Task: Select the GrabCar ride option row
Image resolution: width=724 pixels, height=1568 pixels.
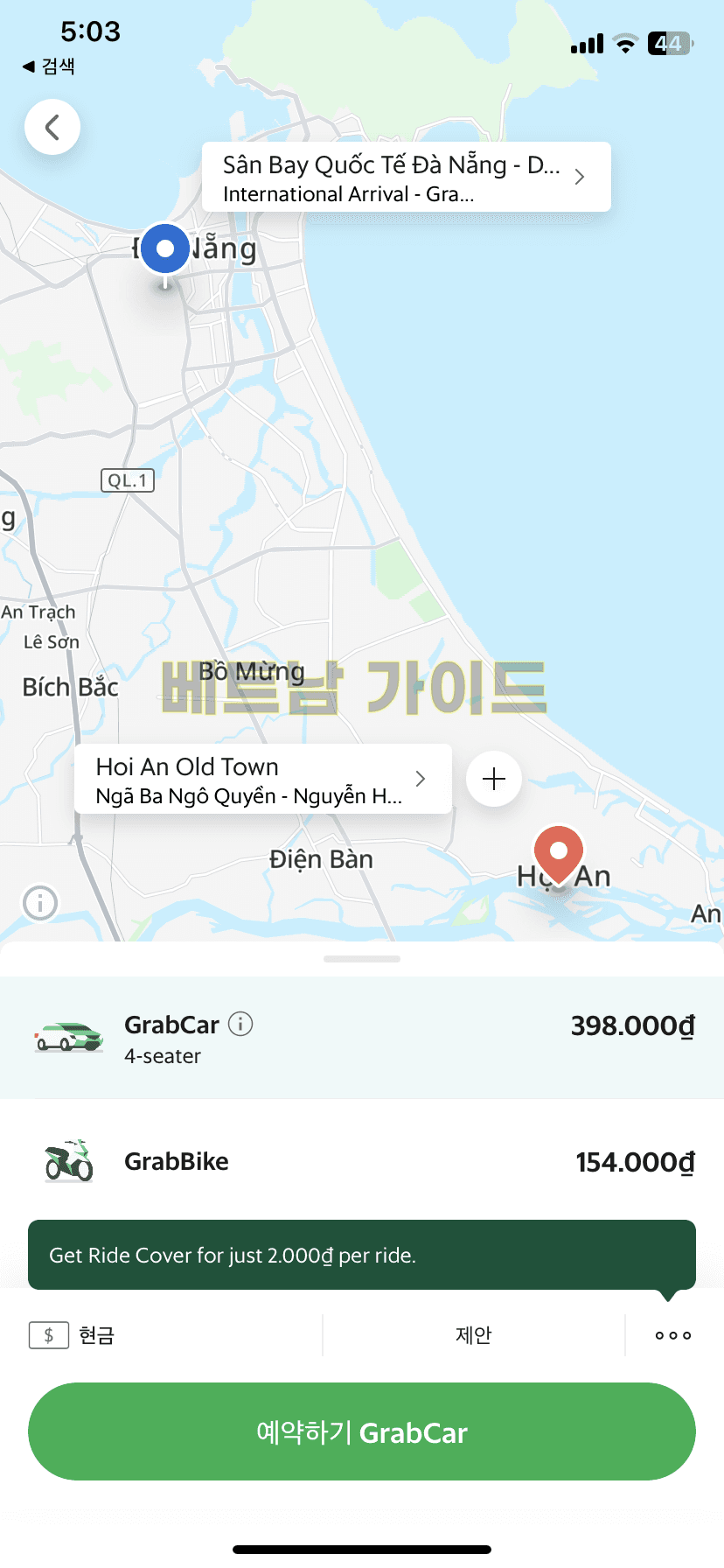Action: [362, 1037]
